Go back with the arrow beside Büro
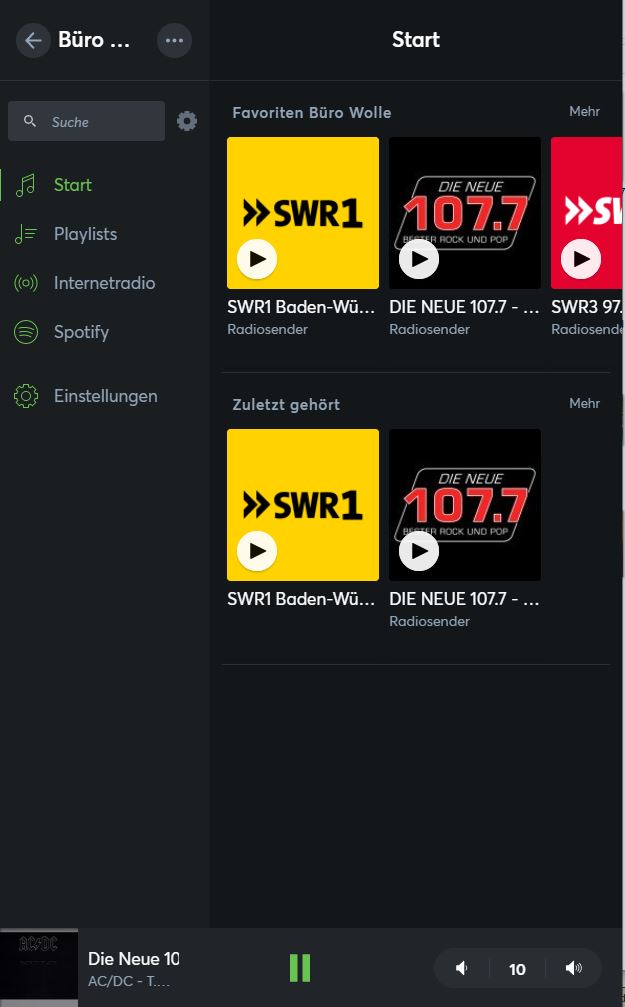The image size is (625, 1007). point(33,40)
